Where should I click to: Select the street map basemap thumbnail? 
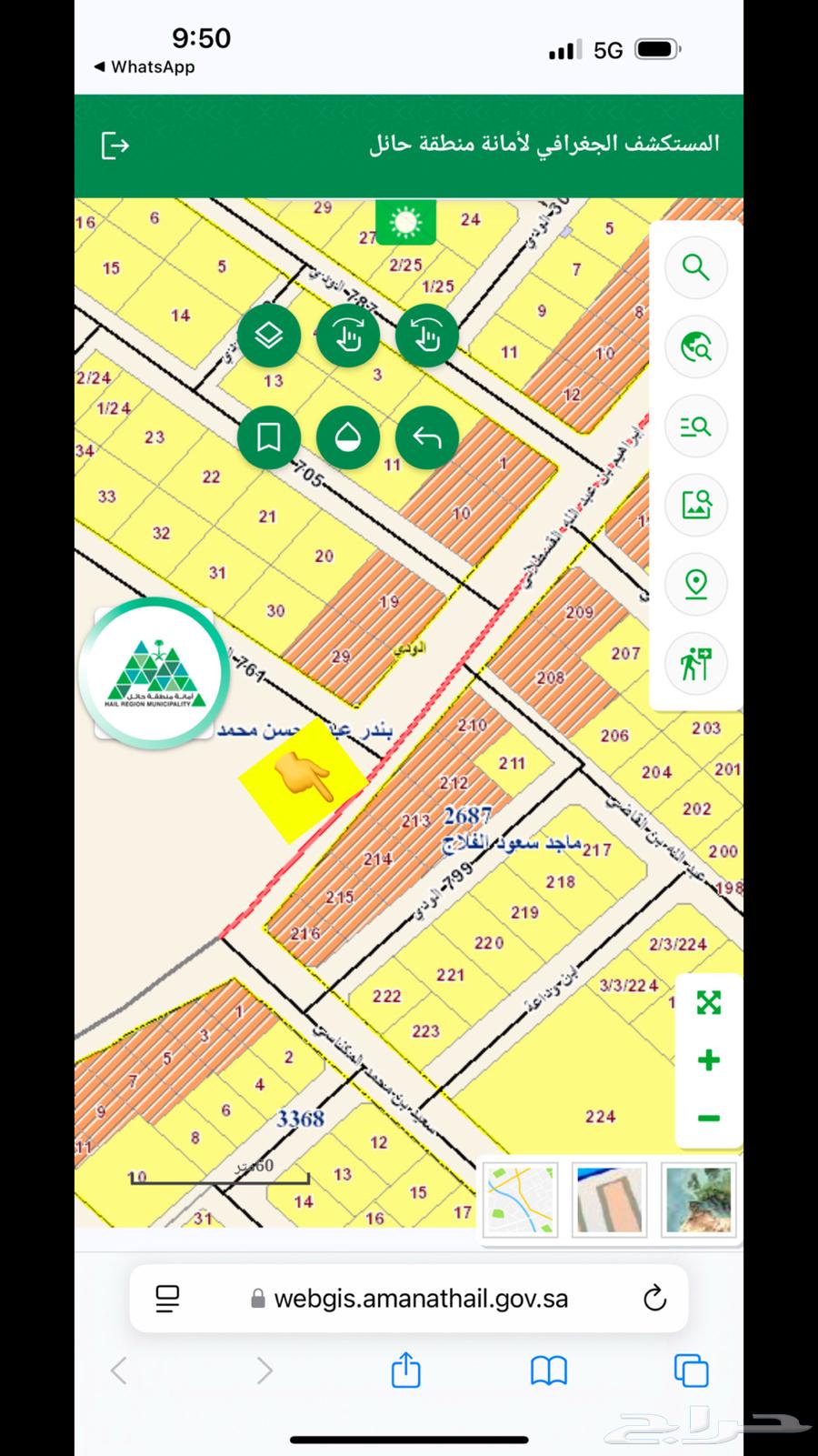tap(520, 1199)
